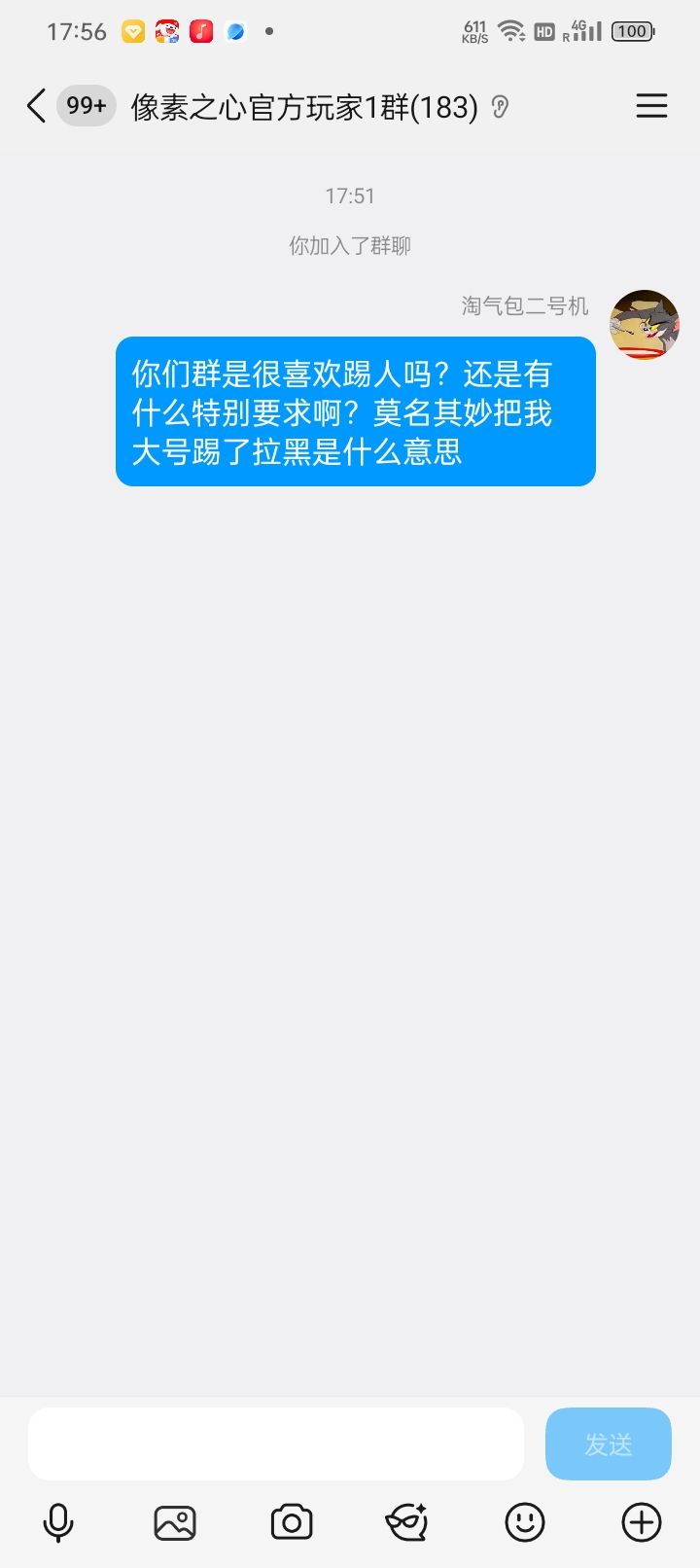700x1568 pixels.
Task: Tap the message input field
Action: point(275,1443)
